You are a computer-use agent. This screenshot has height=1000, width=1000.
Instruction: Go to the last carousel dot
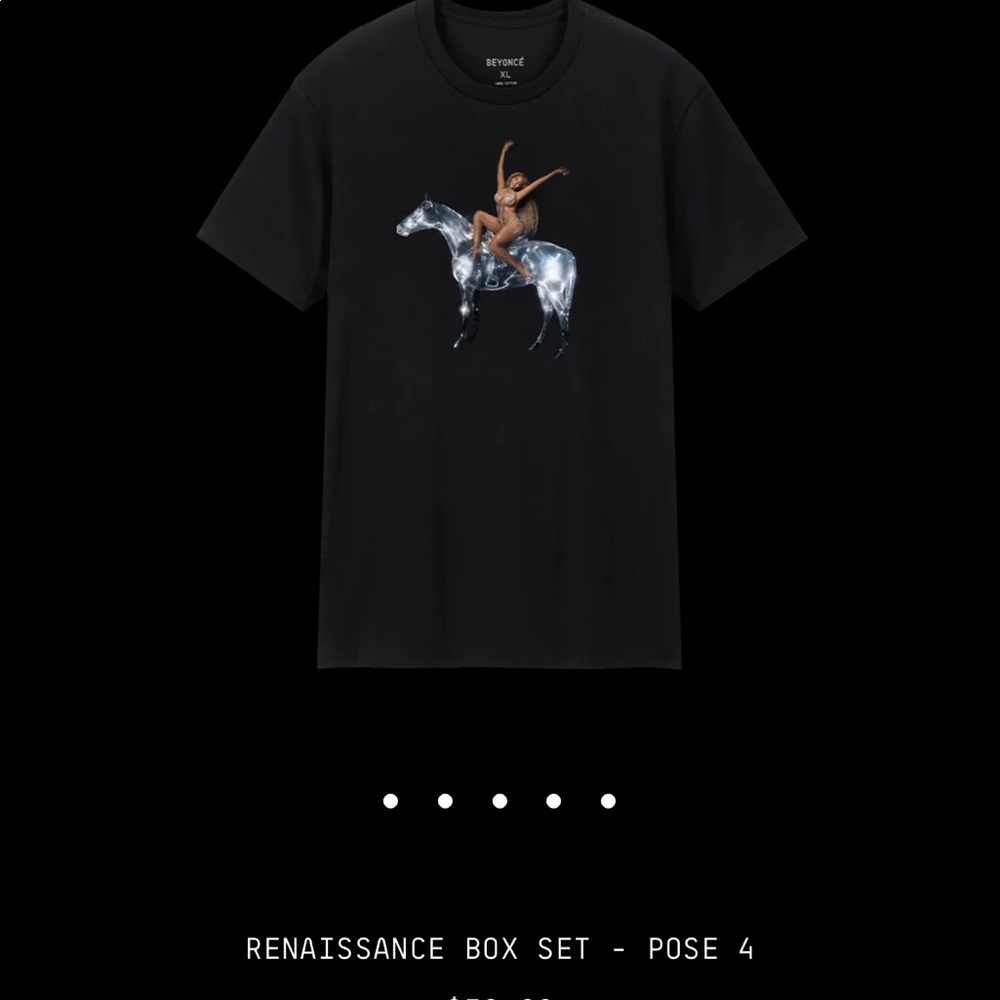point(608,801)
